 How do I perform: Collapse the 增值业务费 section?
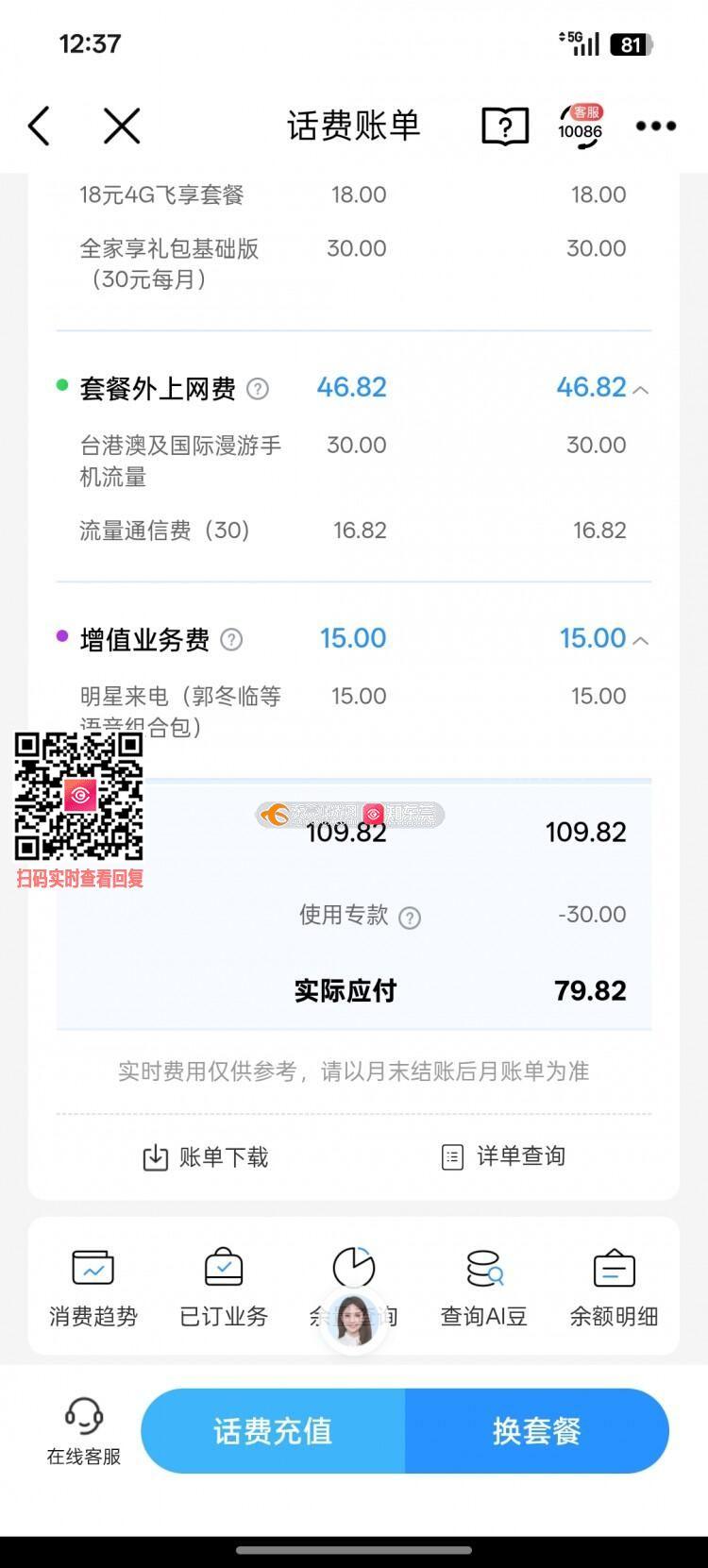[x=640, y=640]
